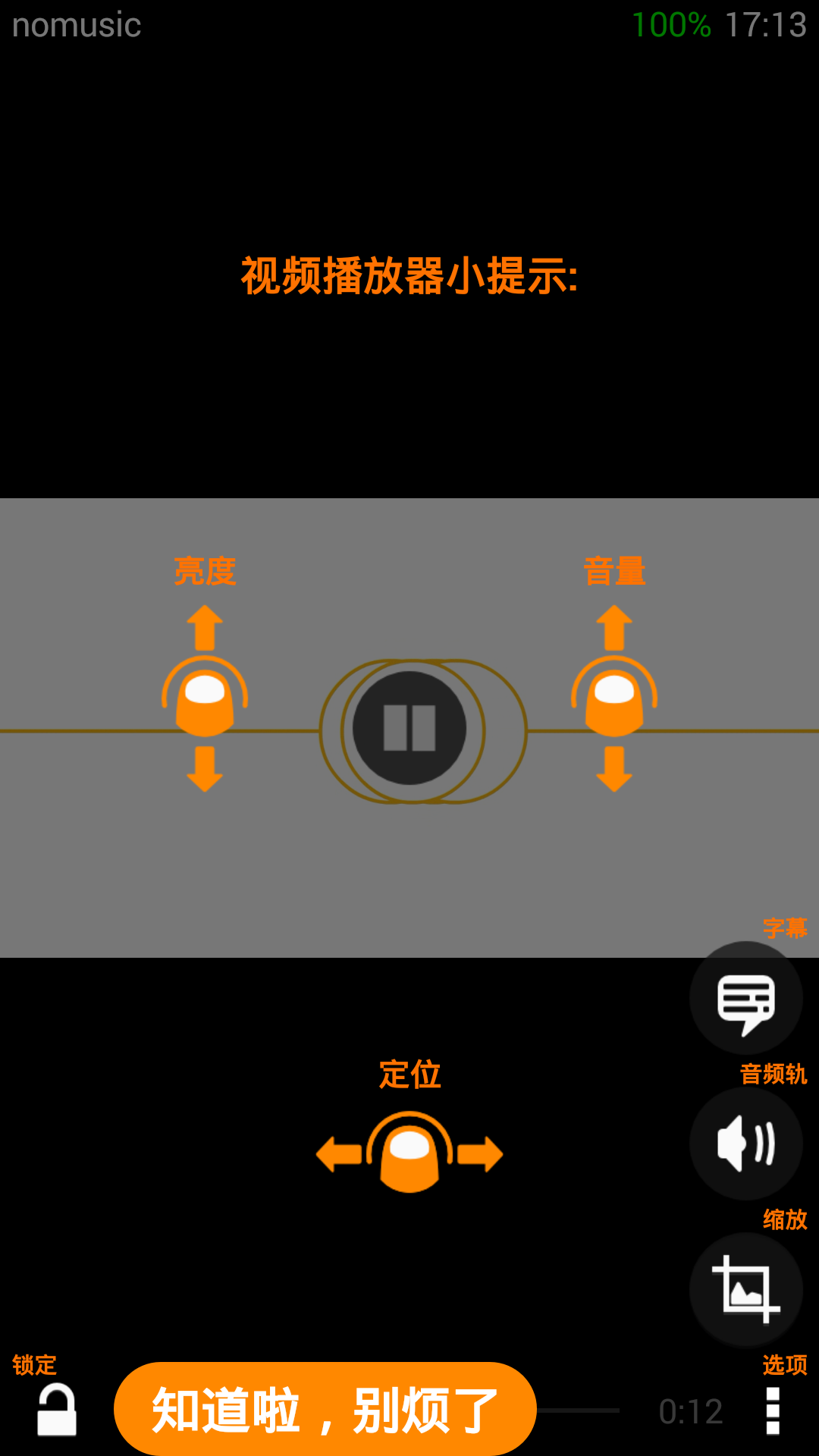Open the audio track (音频轨) button
This screenshot has height=1456, width=819.
[746, 1144]
